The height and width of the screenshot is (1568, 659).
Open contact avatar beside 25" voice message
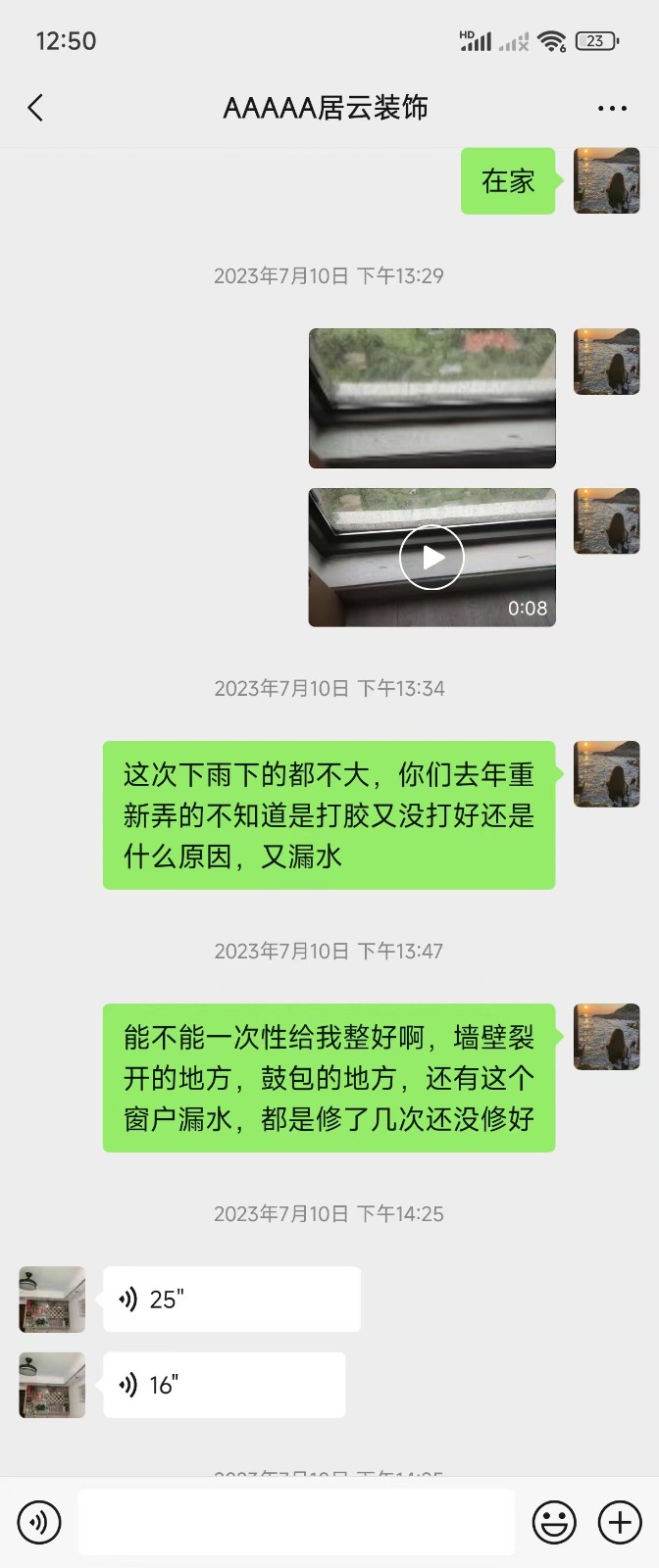pos(52,1299)
